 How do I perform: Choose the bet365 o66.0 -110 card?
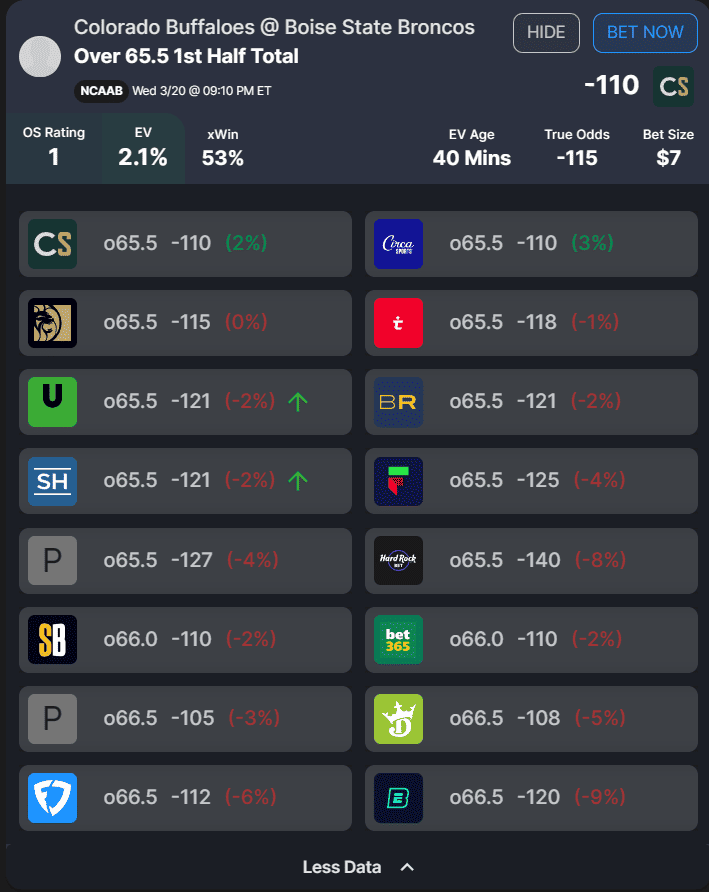531,639
